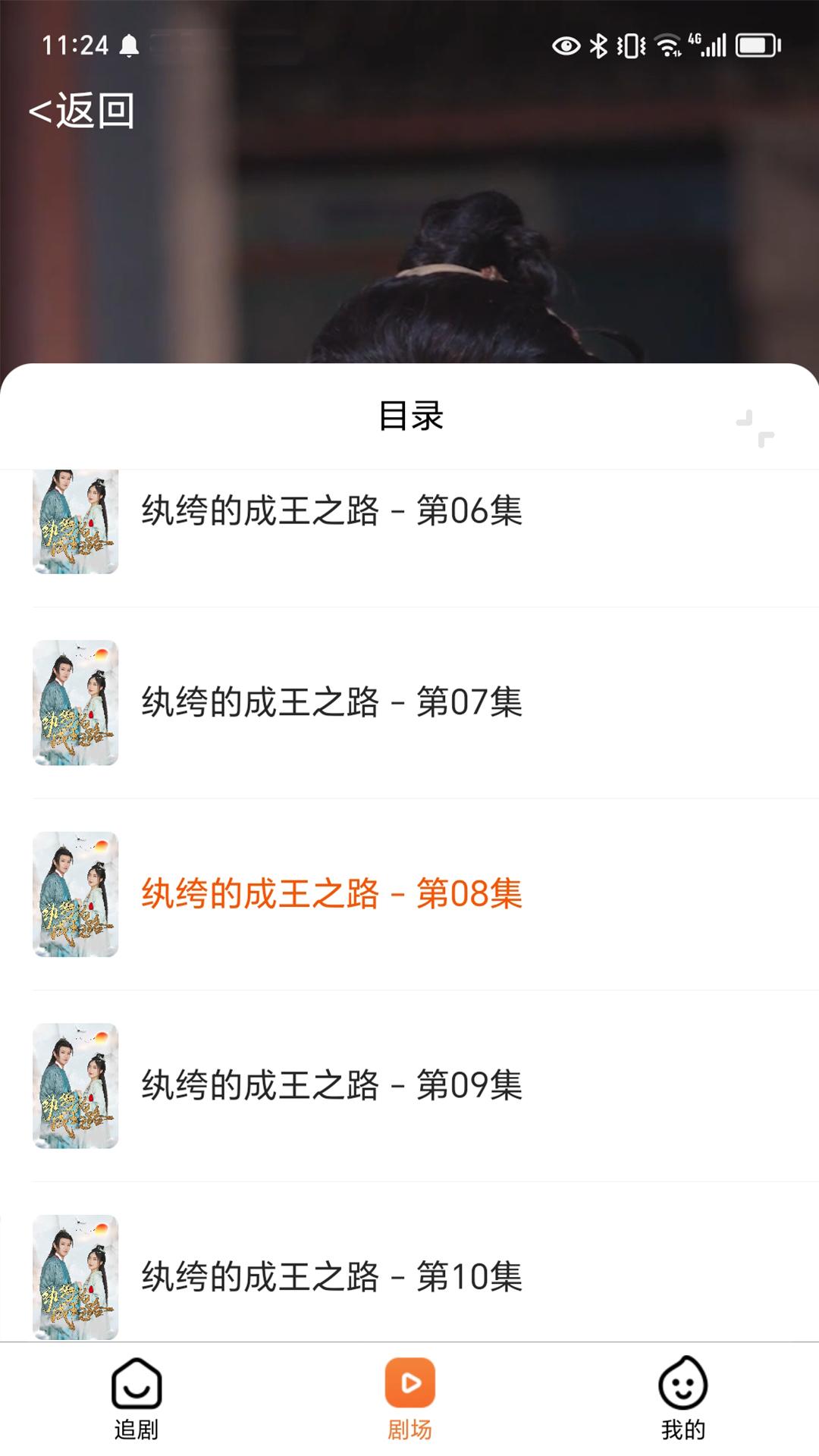Select episode 第07集 from the list

point(331,704)
